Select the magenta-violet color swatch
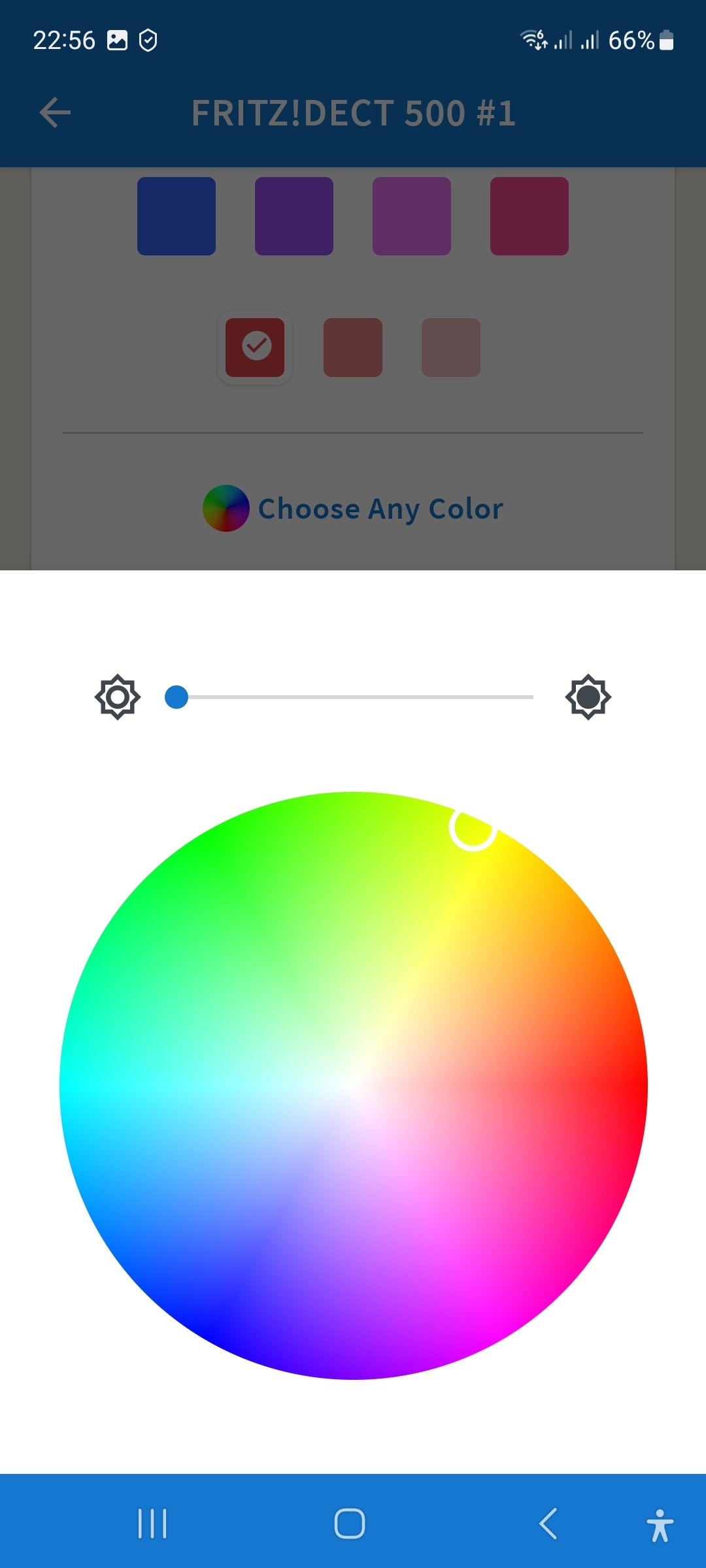This screenshot has width=706, height=1568. pyautogui.click(x=412, y=216)
